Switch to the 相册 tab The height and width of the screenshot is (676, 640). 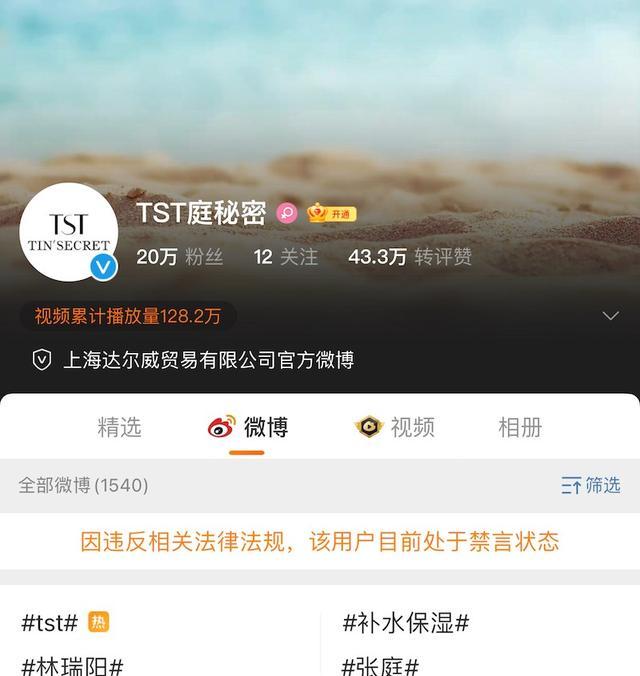coord(520,427)
